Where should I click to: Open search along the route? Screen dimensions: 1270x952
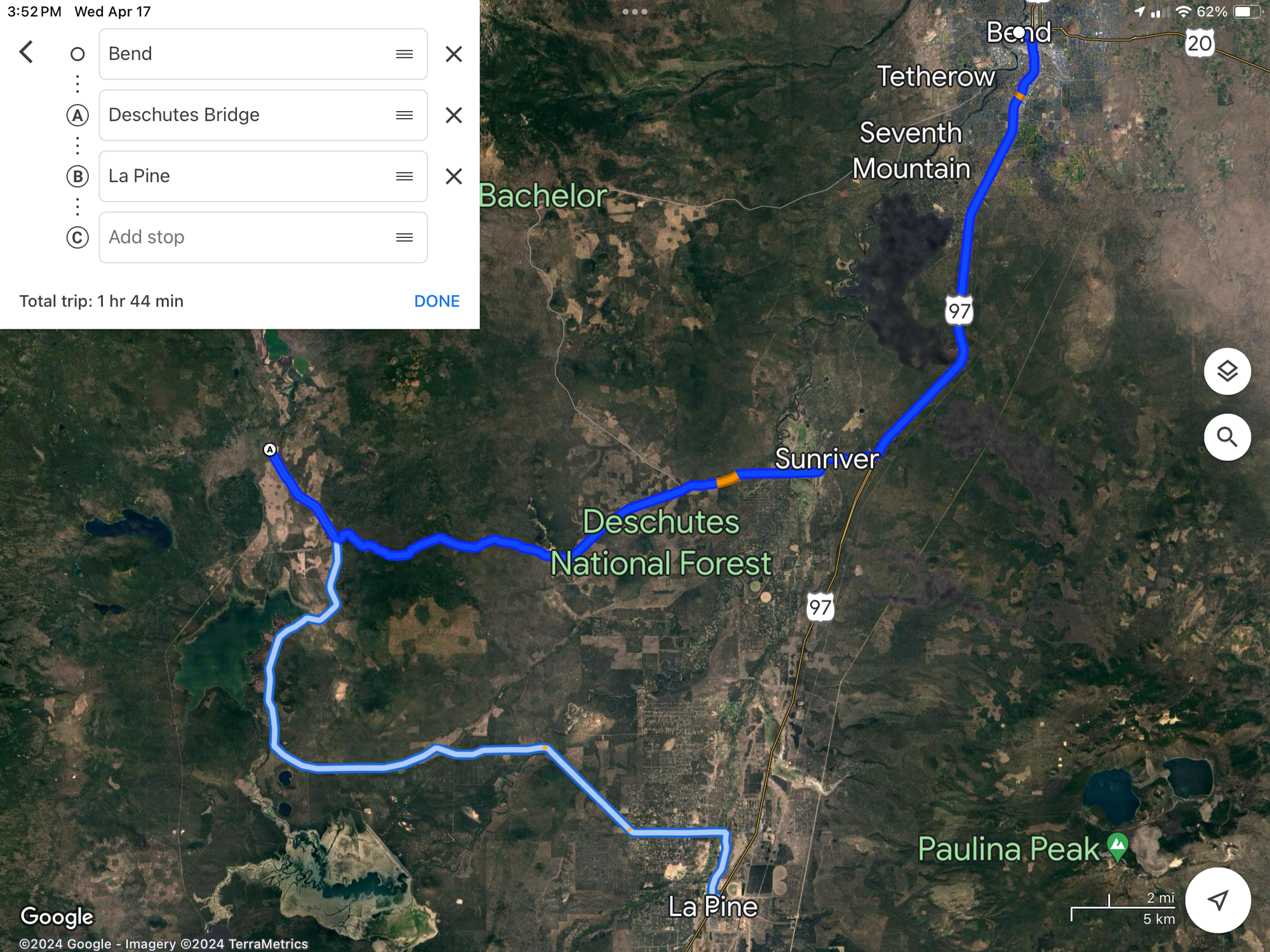pyautogui.click(x=1227, y=437)
